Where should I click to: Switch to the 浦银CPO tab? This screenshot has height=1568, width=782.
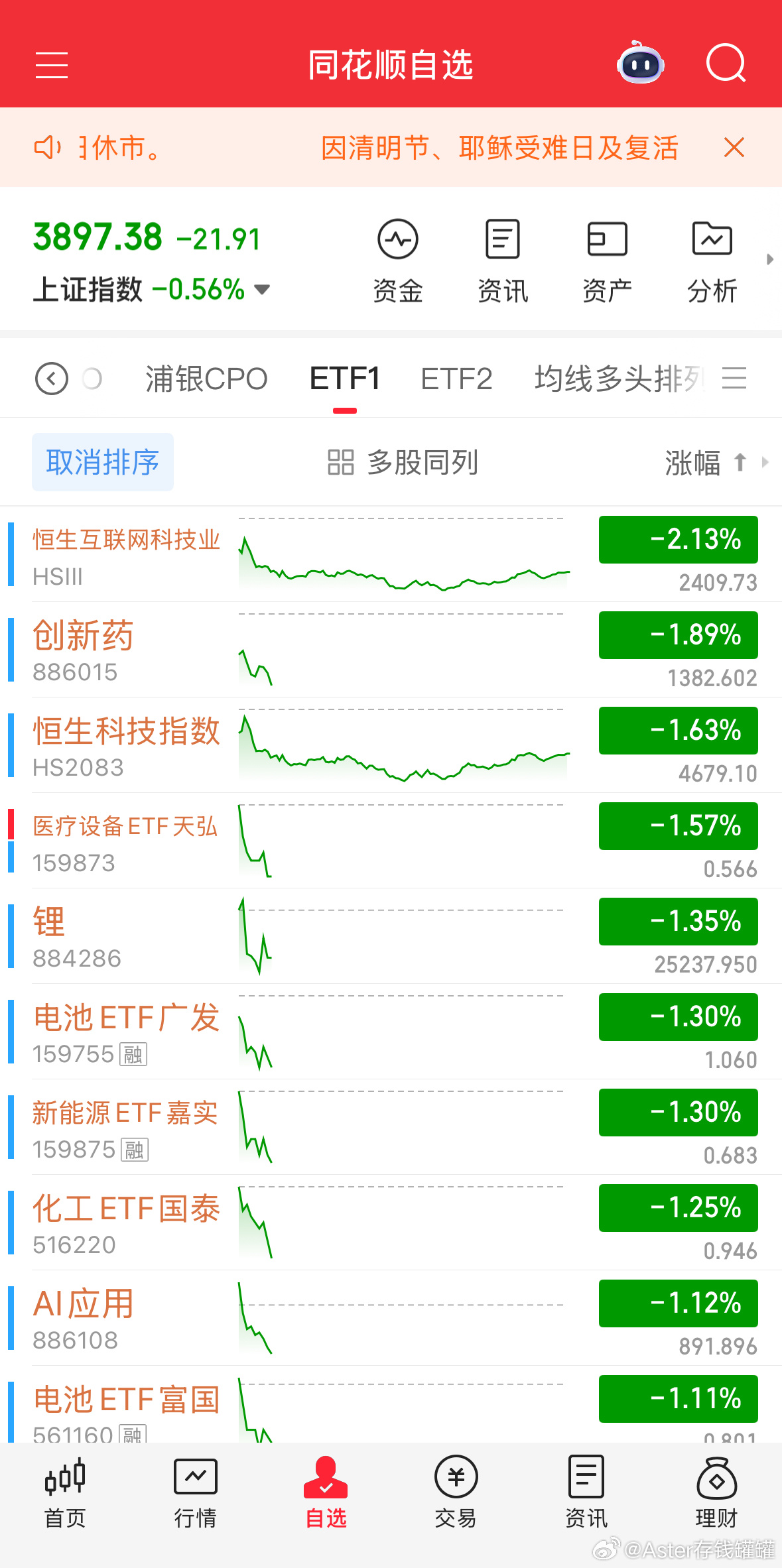coord(205,379)
